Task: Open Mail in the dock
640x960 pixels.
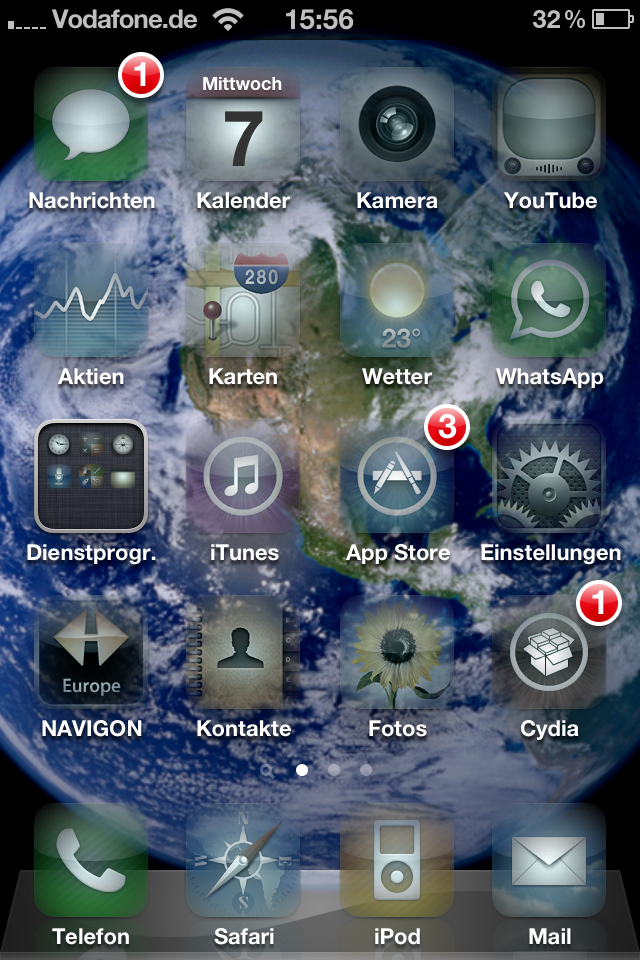Action: click(x=550, y=861)
